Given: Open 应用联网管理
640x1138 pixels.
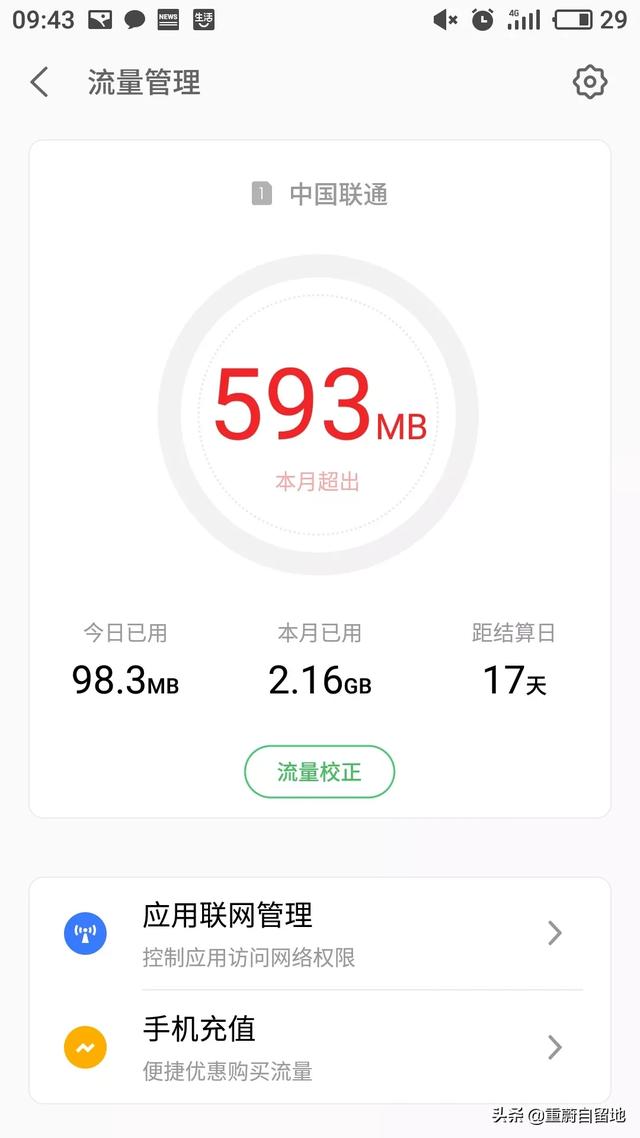Looking at the screenshot, I should click(320, 934).
